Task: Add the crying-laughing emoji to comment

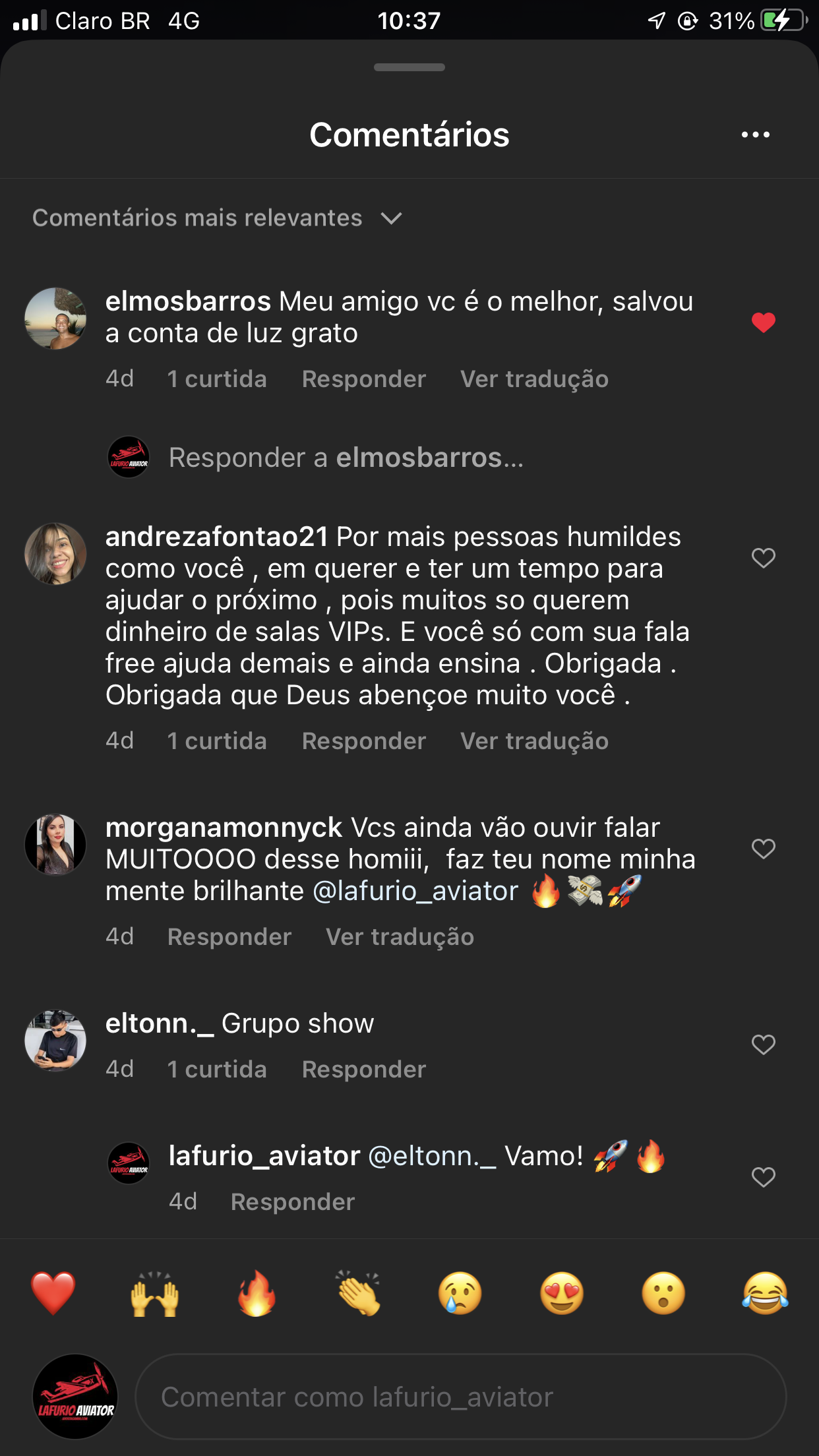Action: coord(765,1294)
